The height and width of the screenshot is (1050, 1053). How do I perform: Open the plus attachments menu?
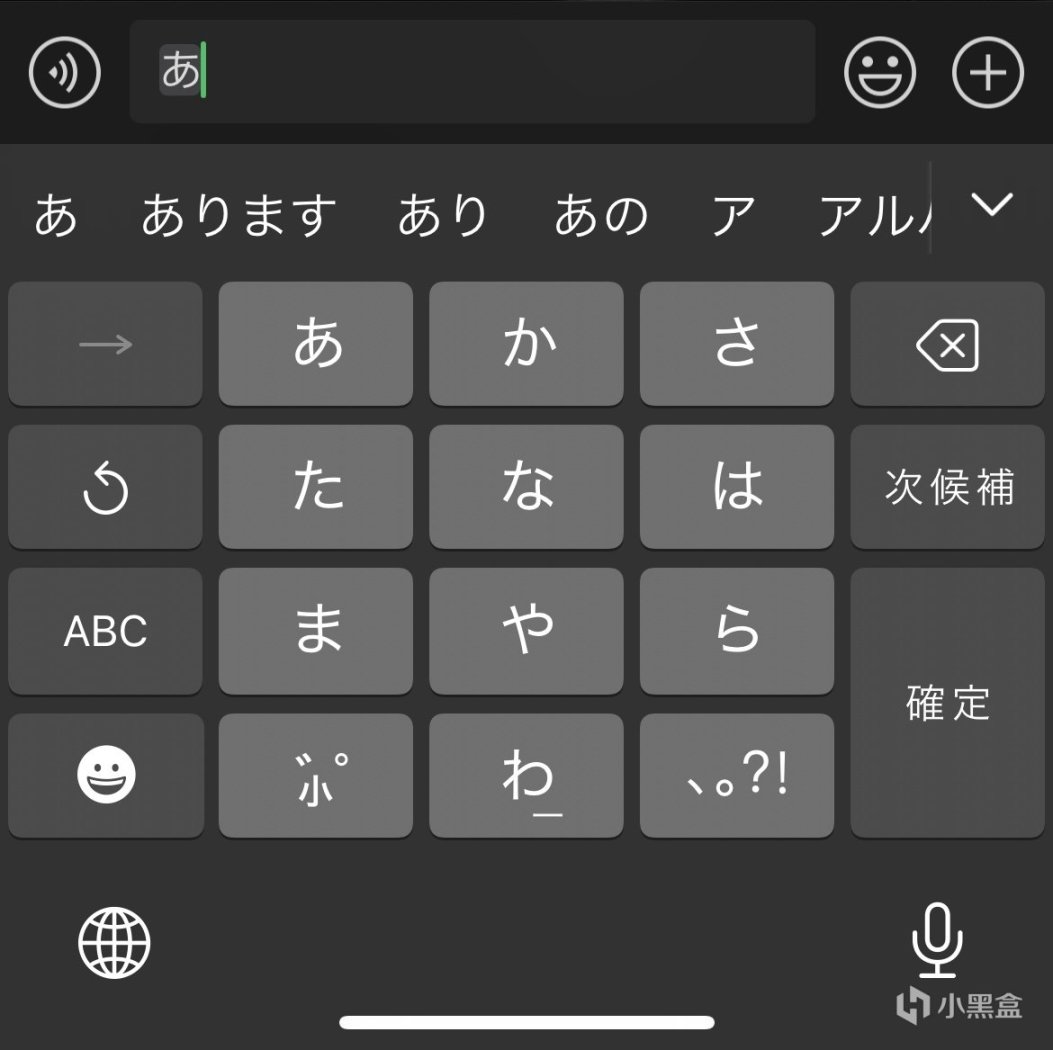click(x=987, y=72)
